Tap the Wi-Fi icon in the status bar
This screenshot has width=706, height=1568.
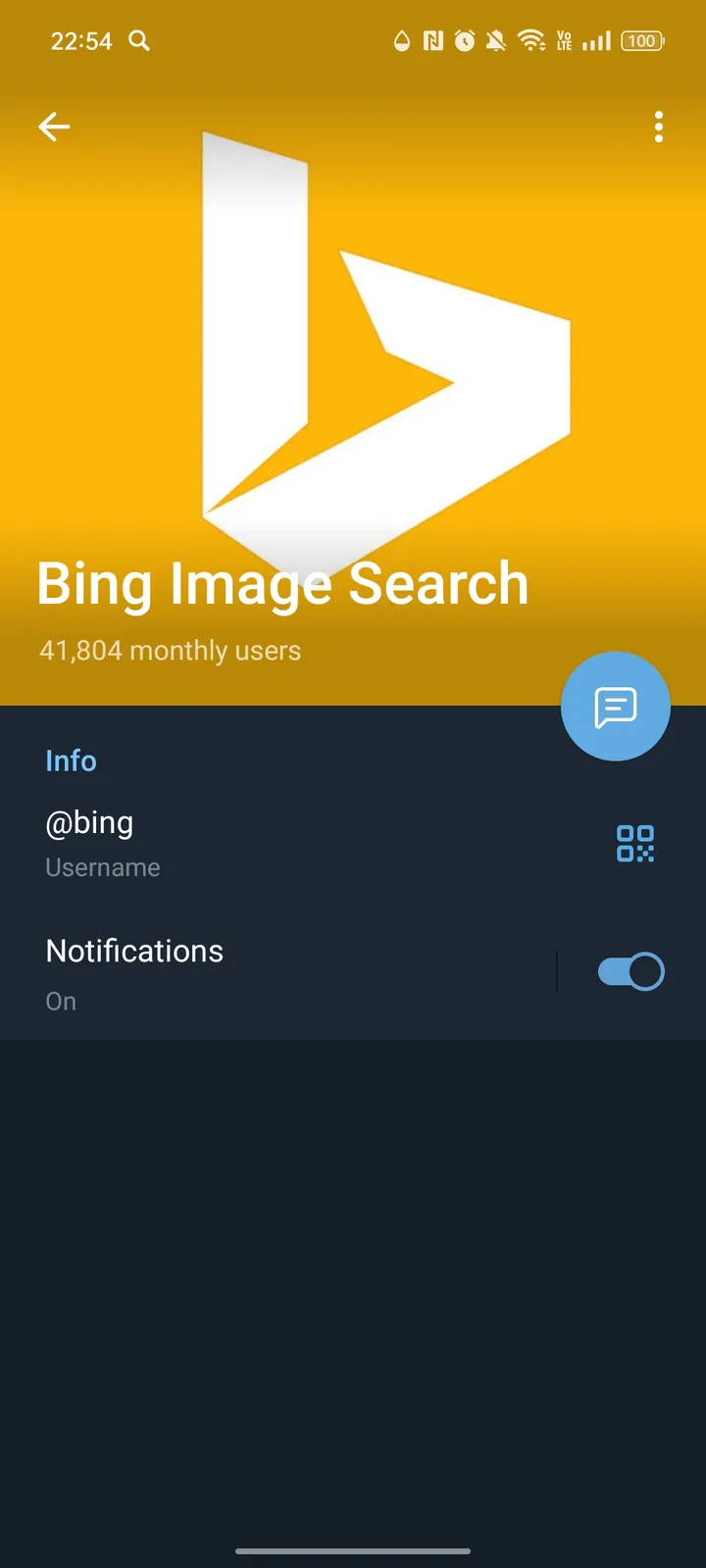(532, 41)
